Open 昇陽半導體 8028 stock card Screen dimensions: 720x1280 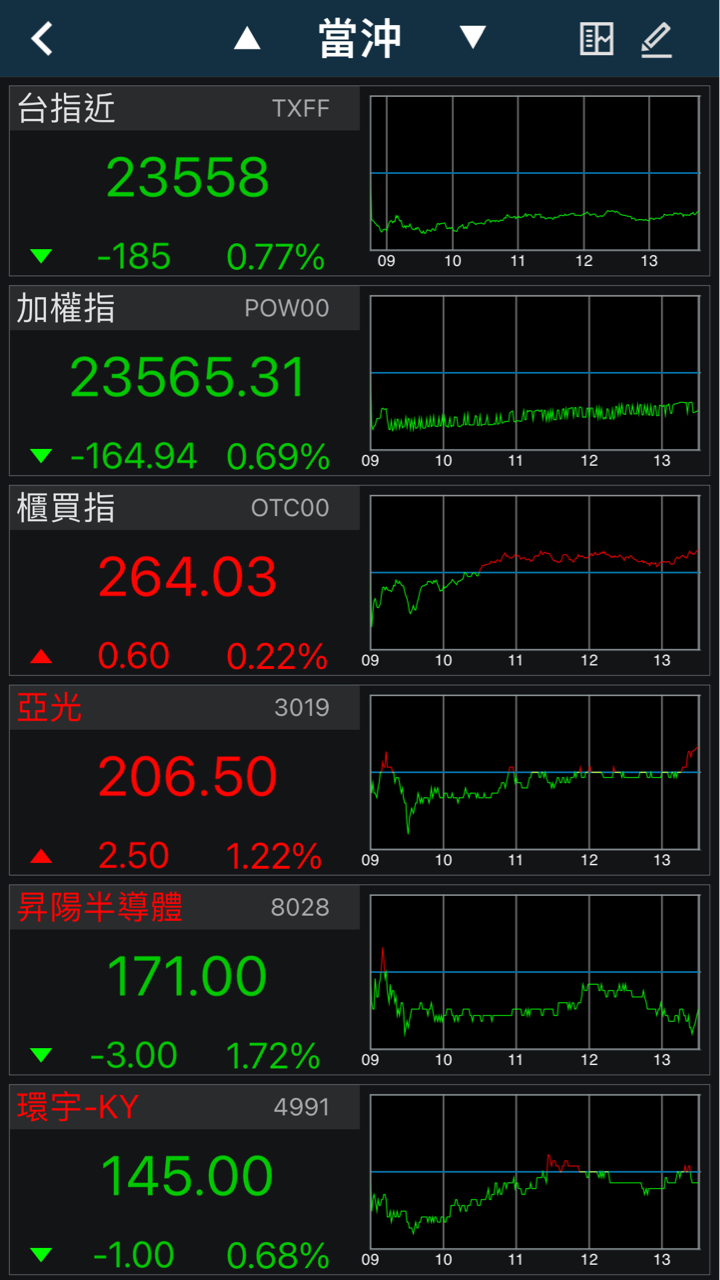185,980
